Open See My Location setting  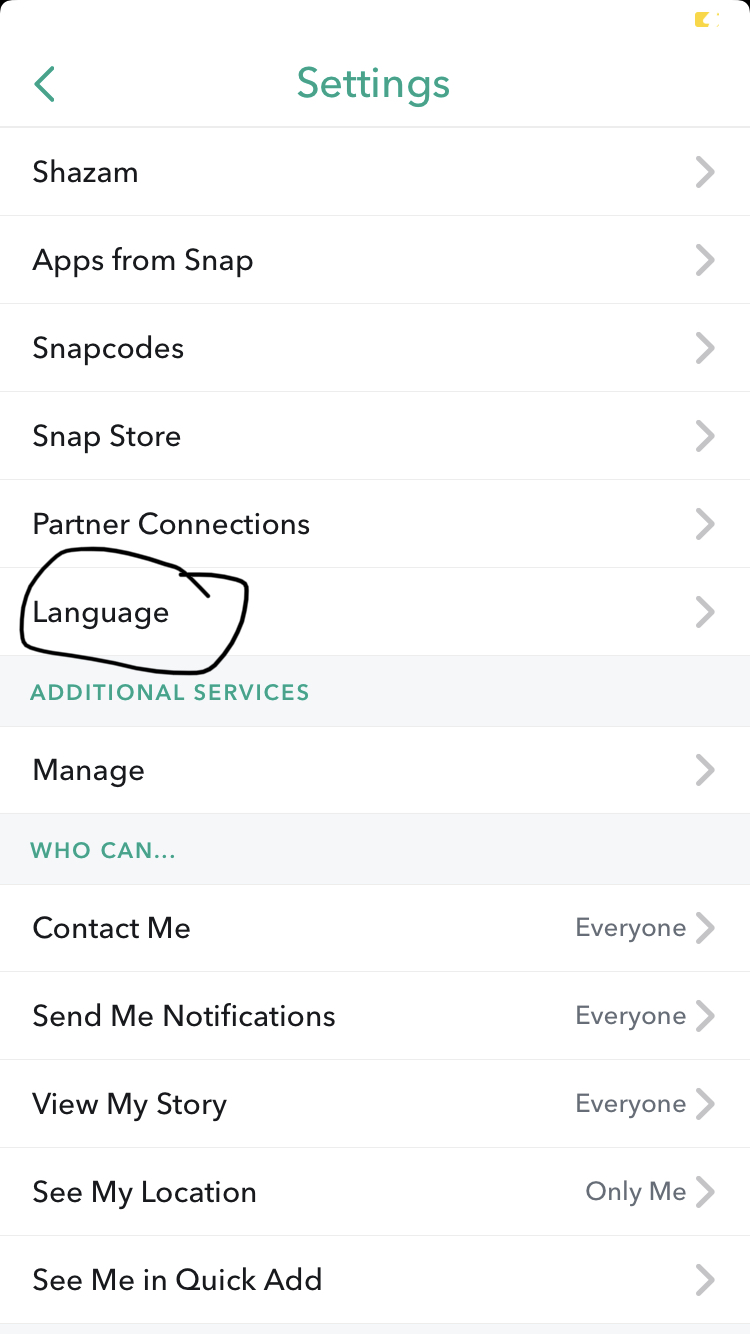(x=375, y=1192)
